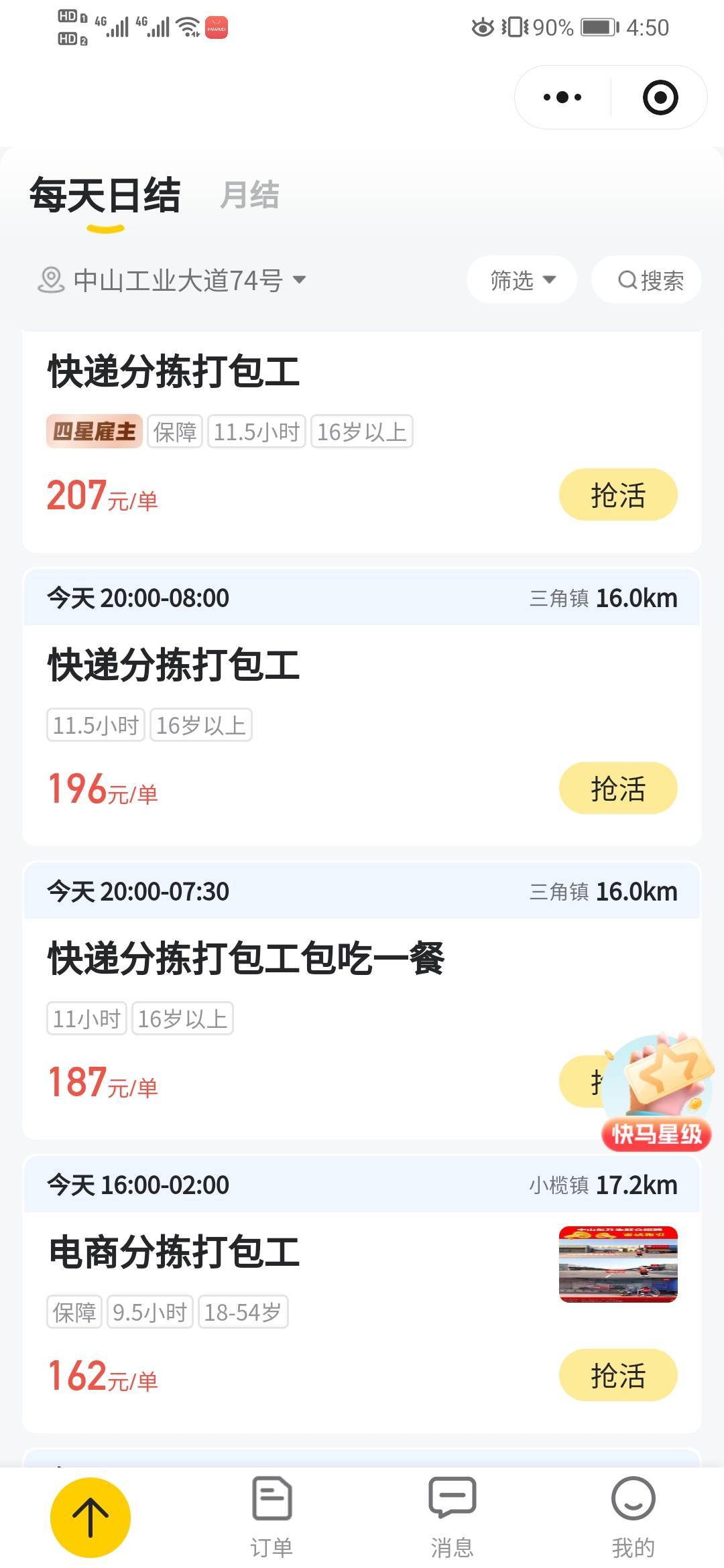This screenshot has height=1568, width=724.
Task: Select the 每天日结 tab
Action: (105, 196)
